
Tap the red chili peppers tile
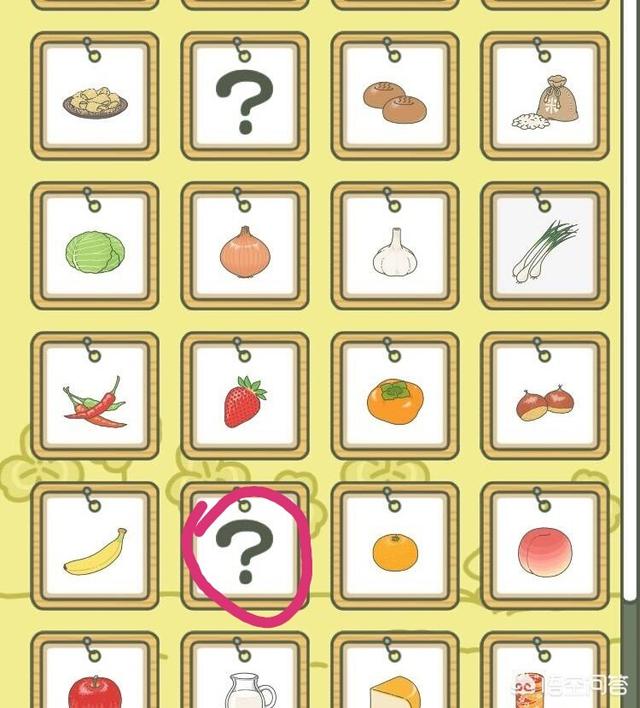95,400
